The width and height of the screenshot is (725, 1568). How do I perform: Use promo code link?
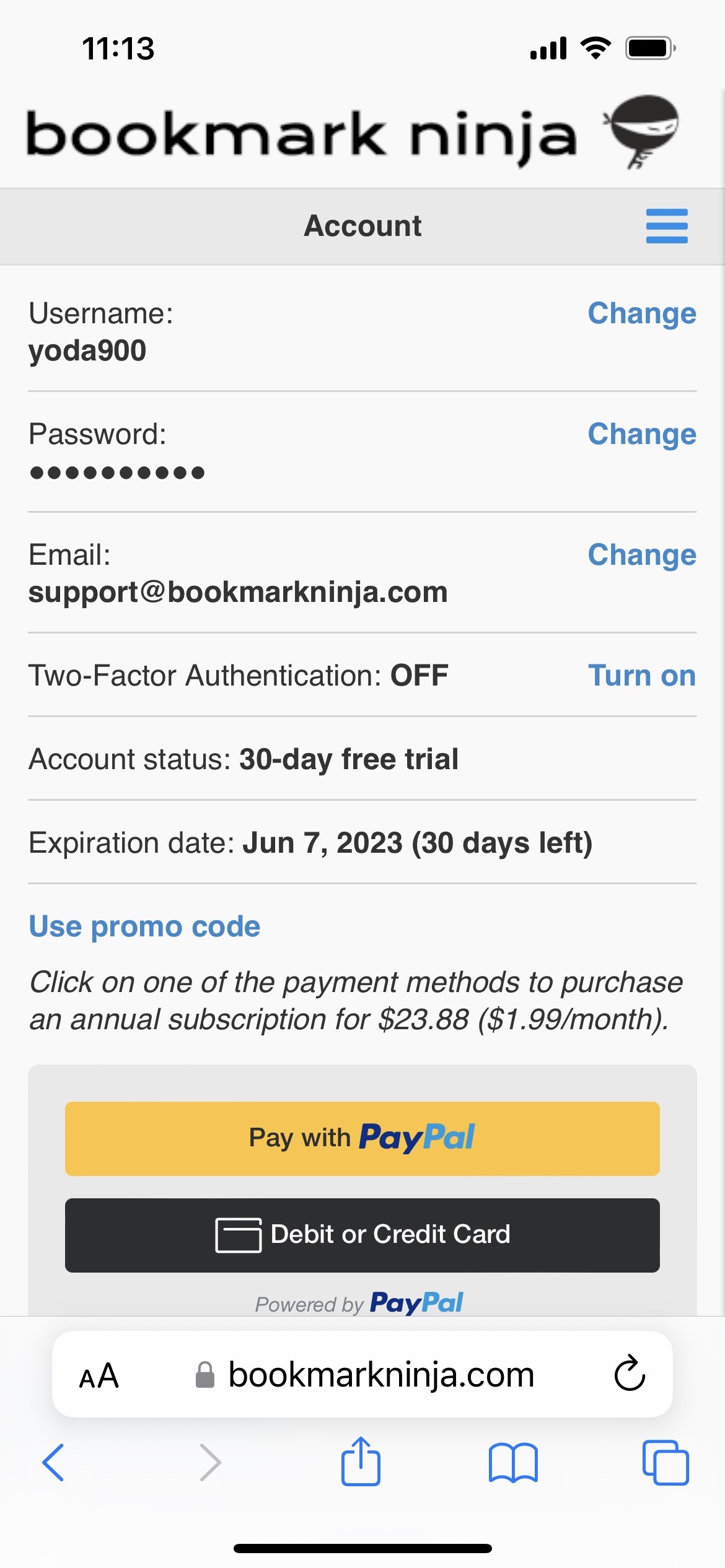coord(144,926)
